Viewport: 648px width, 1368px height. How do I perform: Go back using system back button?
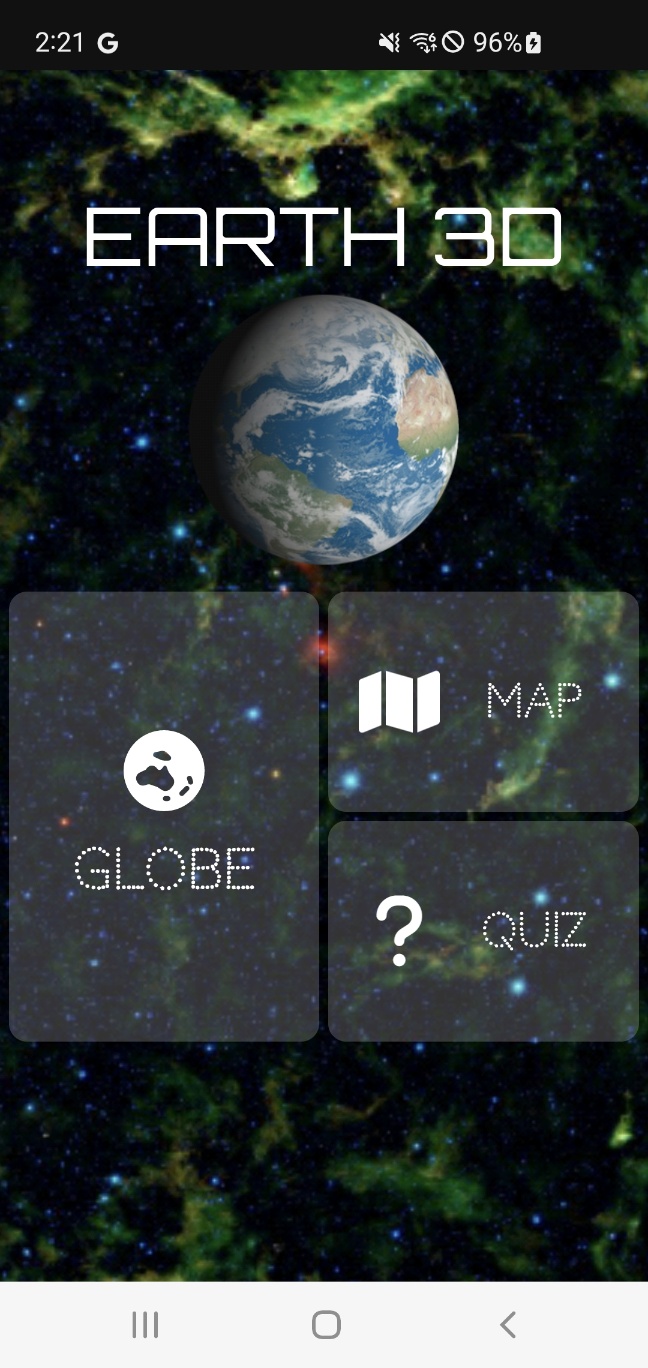tap(507, 1325)
